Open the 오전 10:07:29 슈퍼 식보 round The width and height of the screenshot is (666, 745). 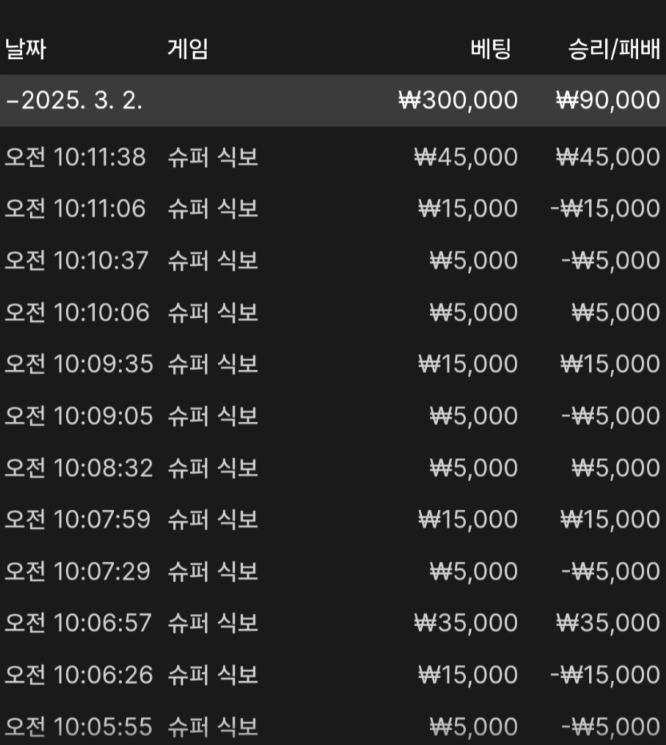coord(332,572)
